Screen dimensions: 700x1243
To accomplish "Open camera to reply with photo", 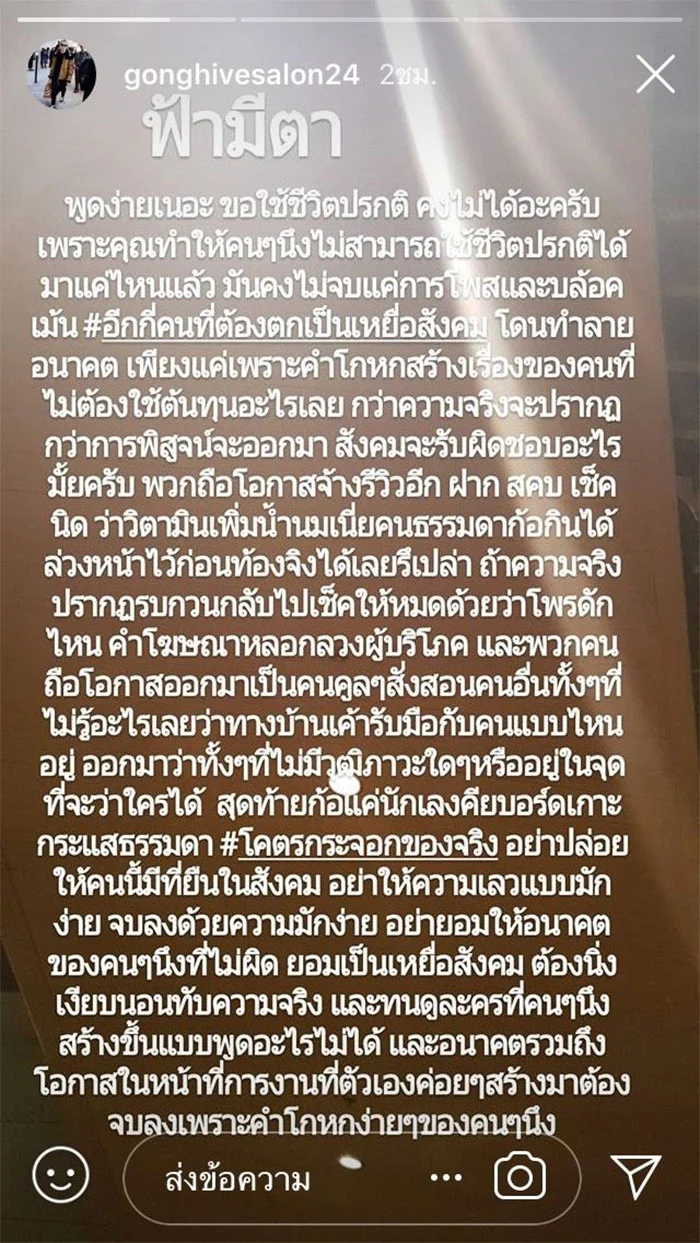I will click(x=520, y=1179).
